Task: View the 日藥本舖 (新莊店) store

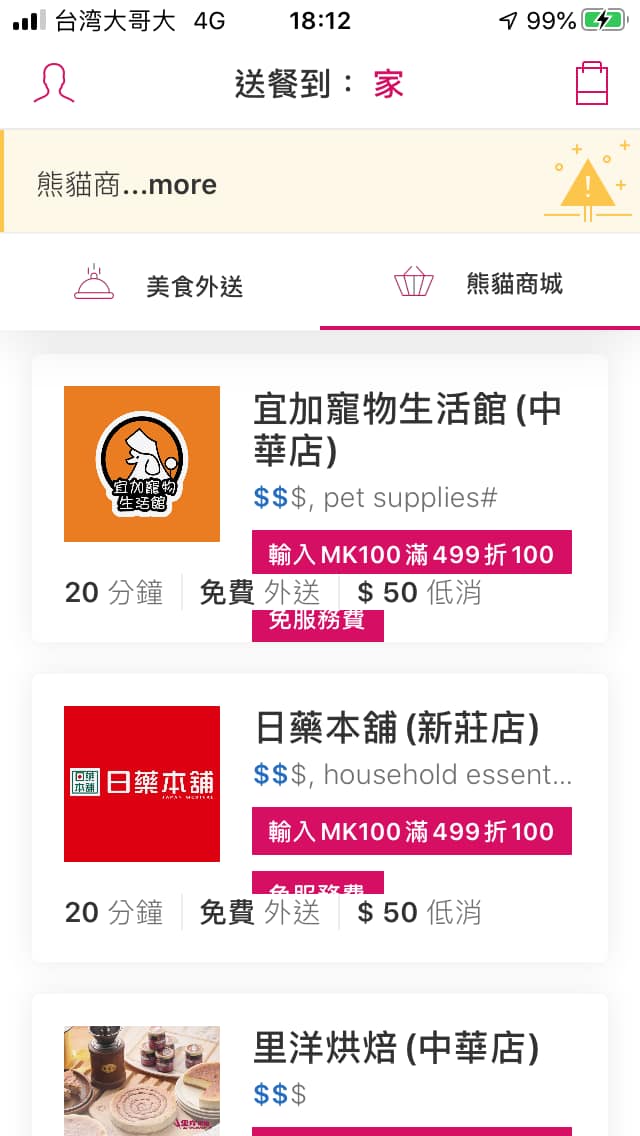Action: click(x=320, y=818)
